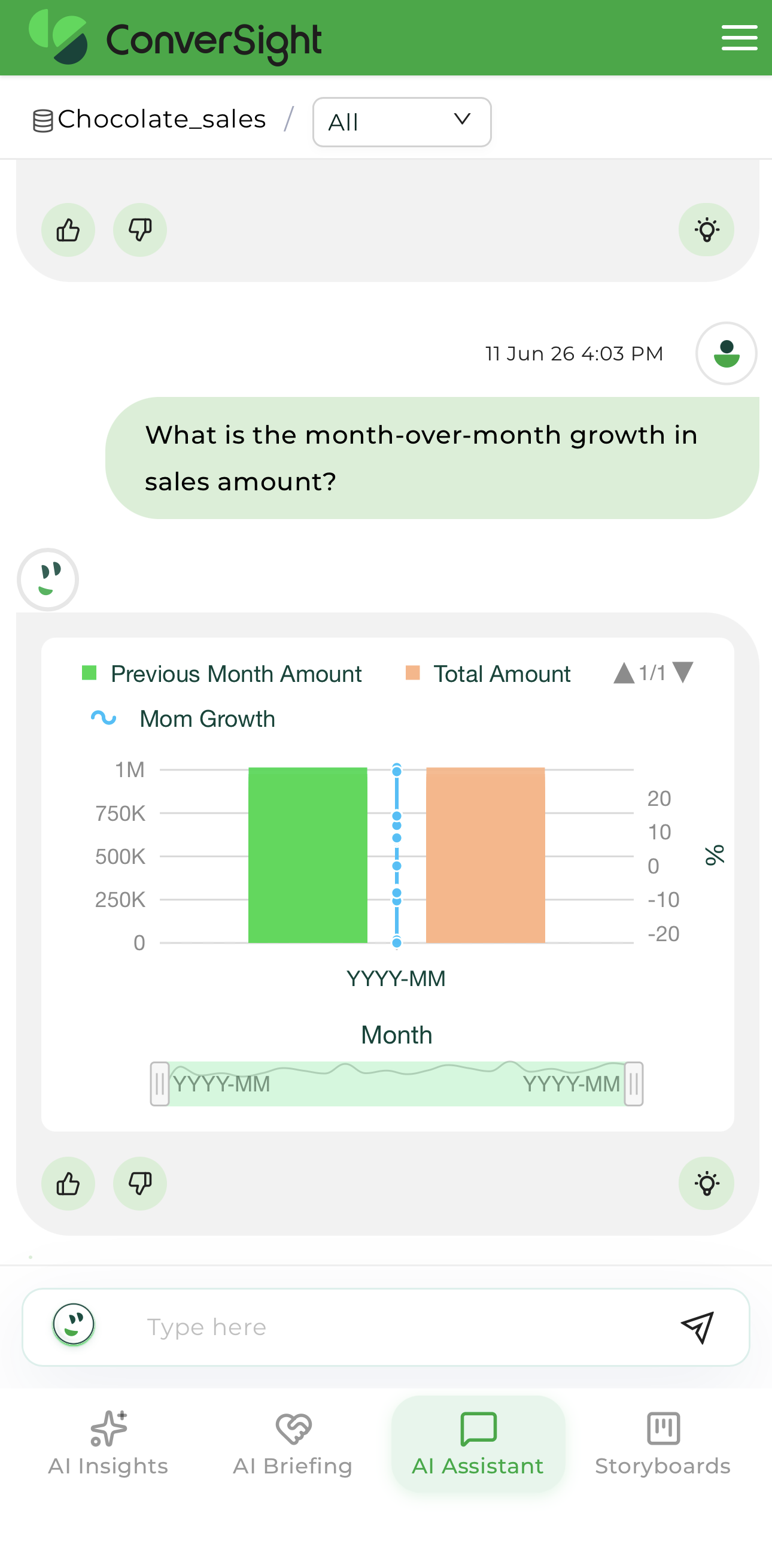Select the AI Assistant tab
The height and width of the screenshot is (1568, 772).
[478, 1444]
